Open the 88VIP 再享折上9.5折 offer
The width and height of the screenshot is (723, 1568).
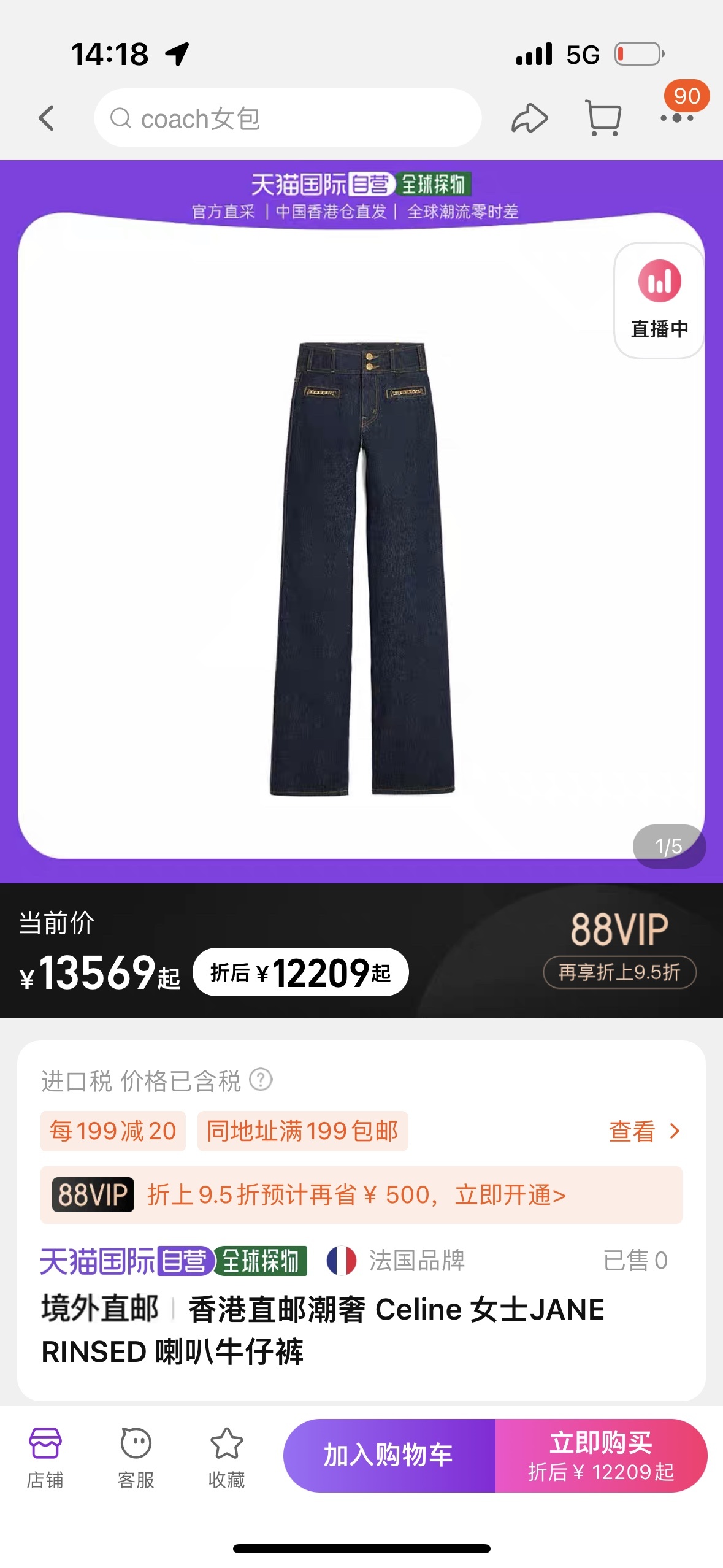pyautogui.click(x=619, y=972)
